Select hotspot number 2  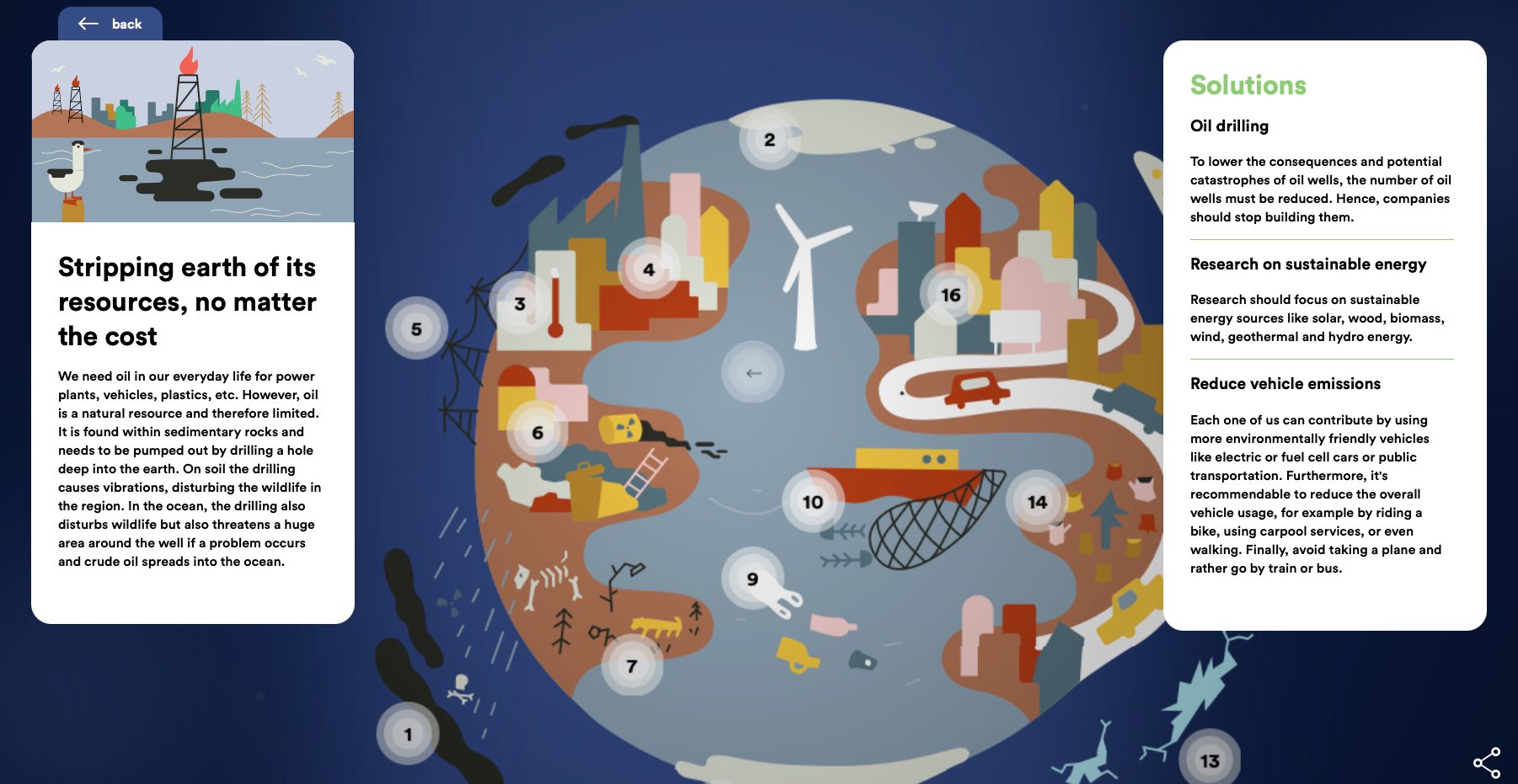point(769,139)
